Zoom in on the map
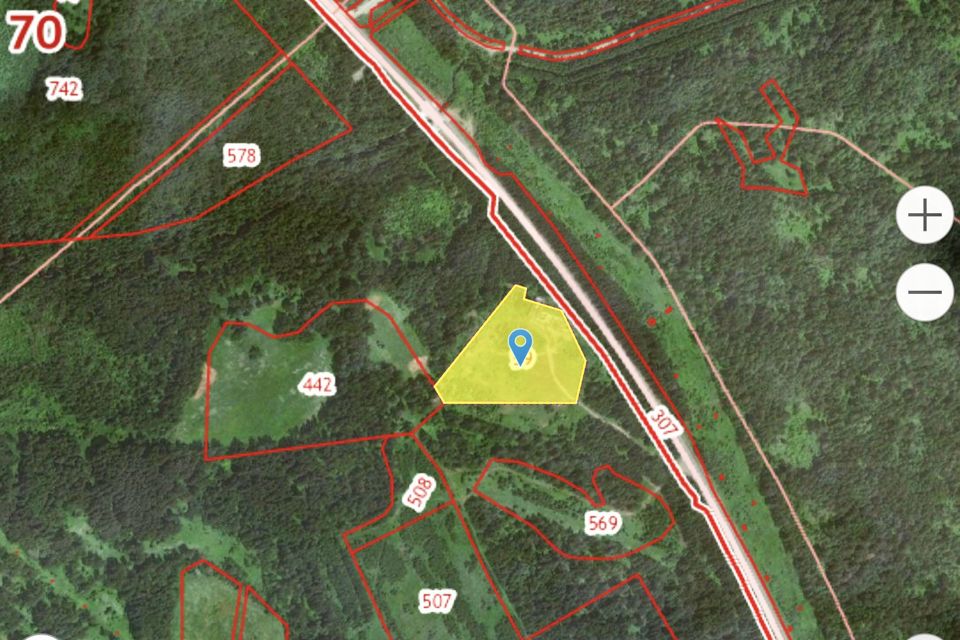Screen dimensions: 960x640 (x=924, y=215)
